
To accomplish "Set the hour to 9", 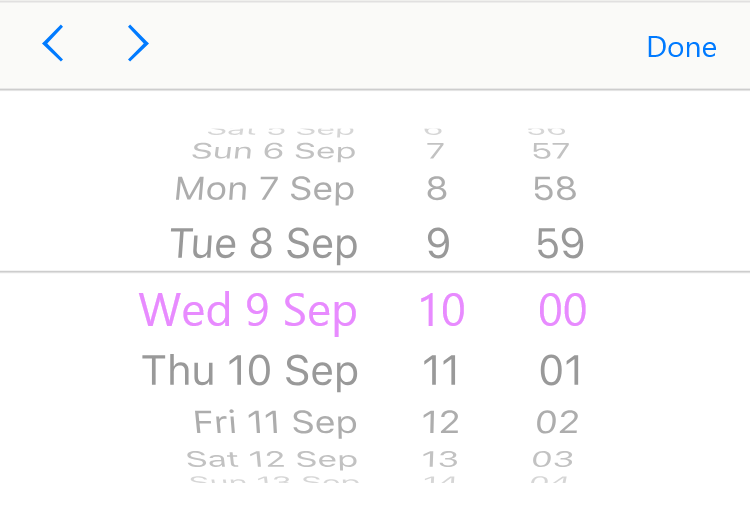I will coord(438,244).
